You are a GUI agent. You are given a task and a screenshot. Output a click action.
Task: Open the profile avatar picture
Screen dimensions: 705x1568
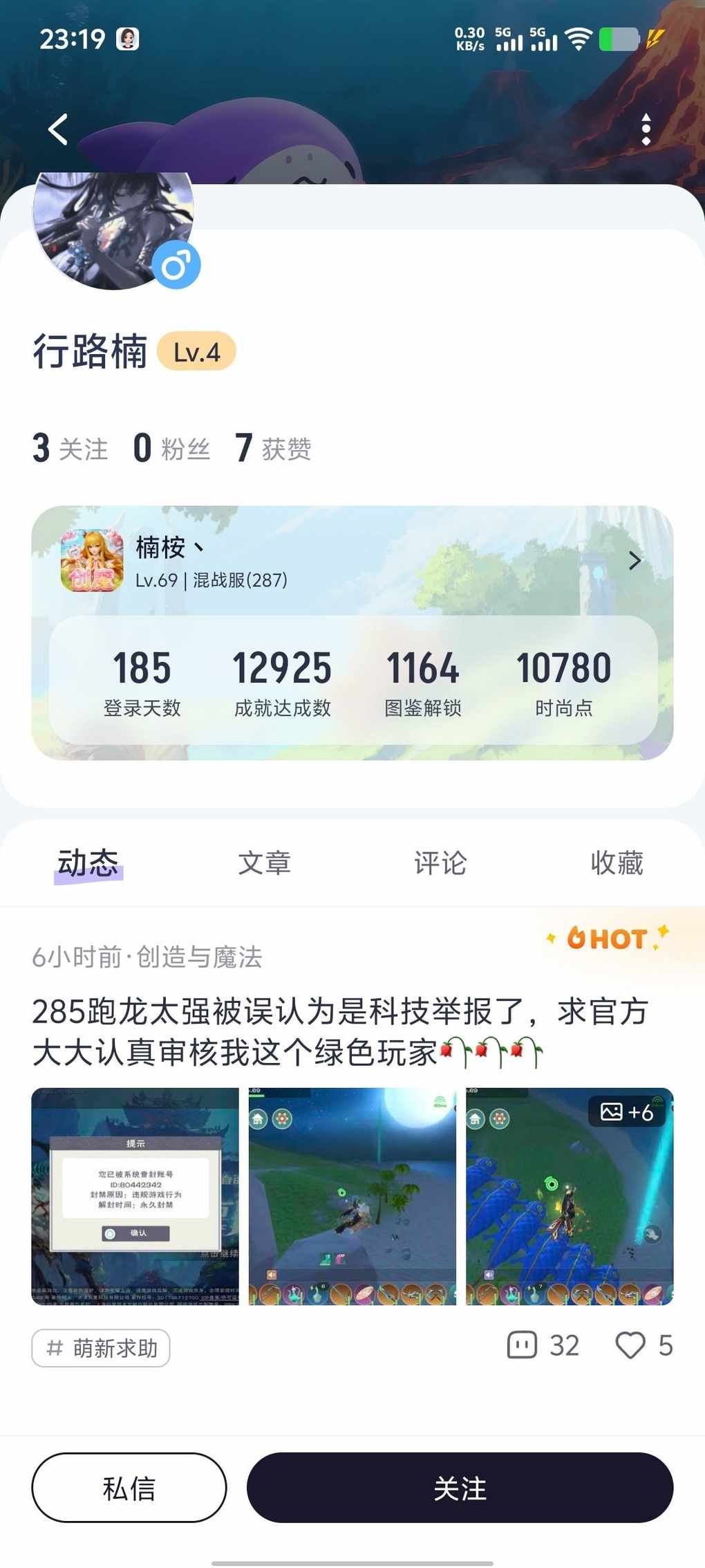(113, 230)
